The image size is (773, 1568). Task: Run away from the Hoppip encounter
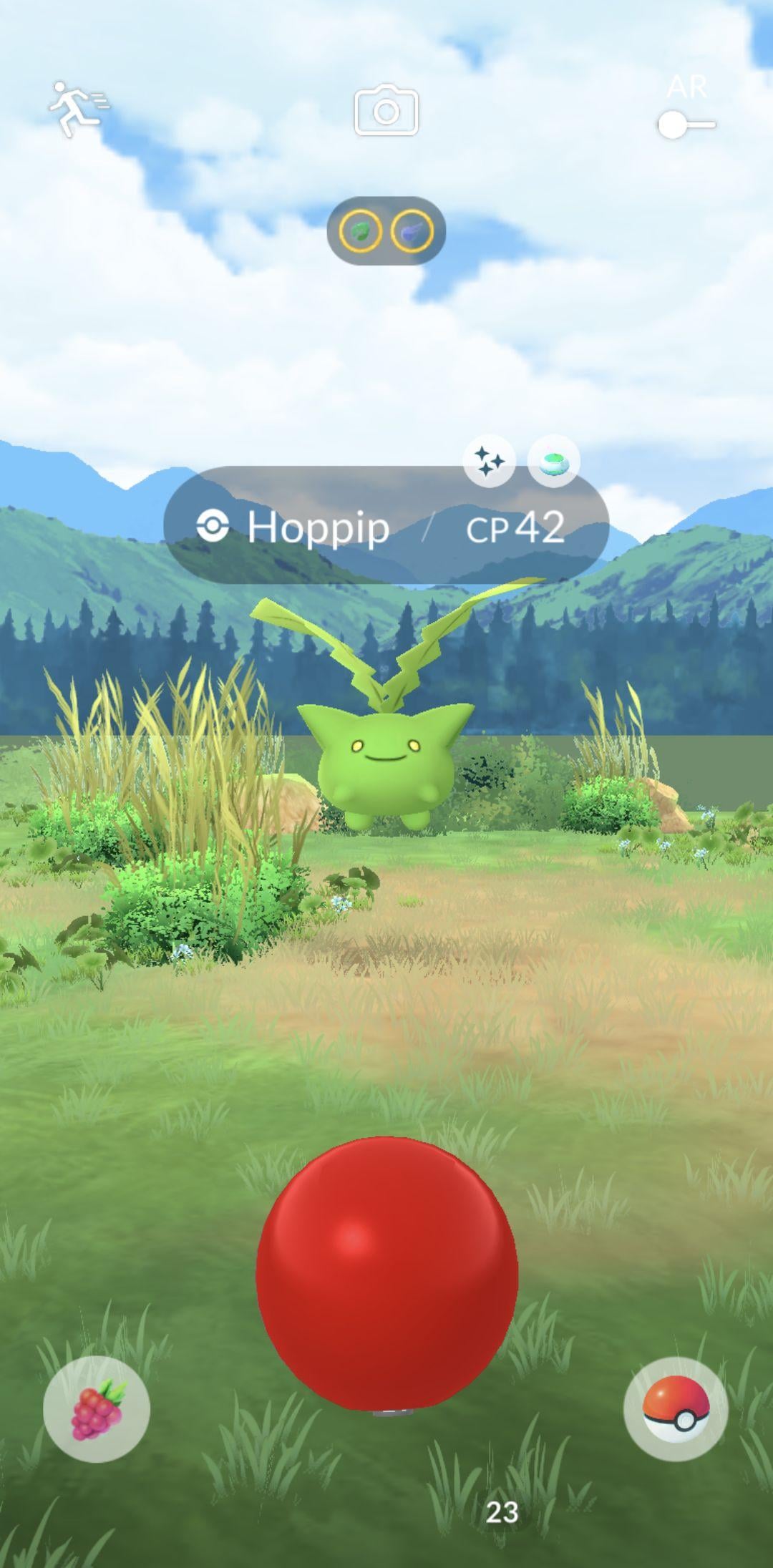(x=77, y=109)
